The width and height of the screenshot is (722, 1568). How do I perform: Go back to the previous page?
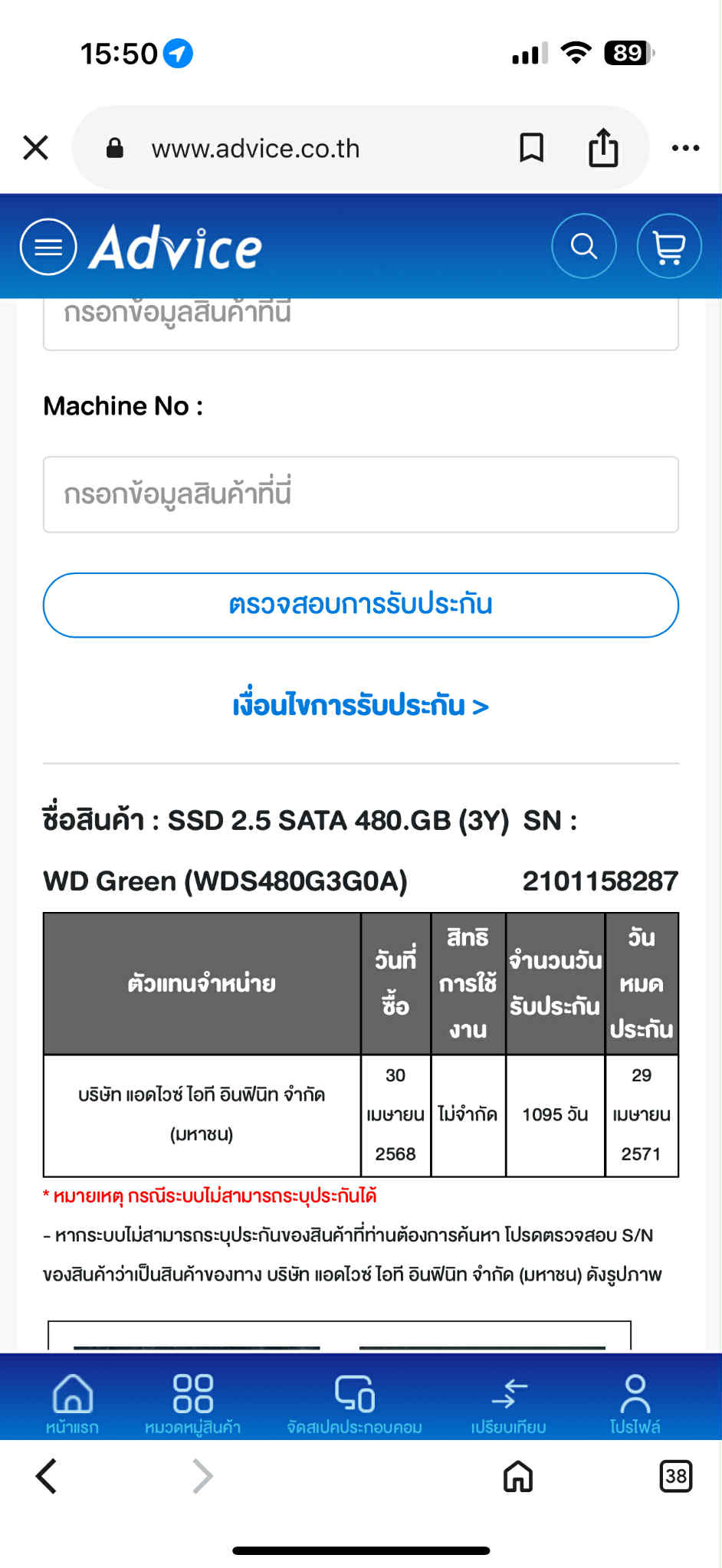pos(47,1475)
